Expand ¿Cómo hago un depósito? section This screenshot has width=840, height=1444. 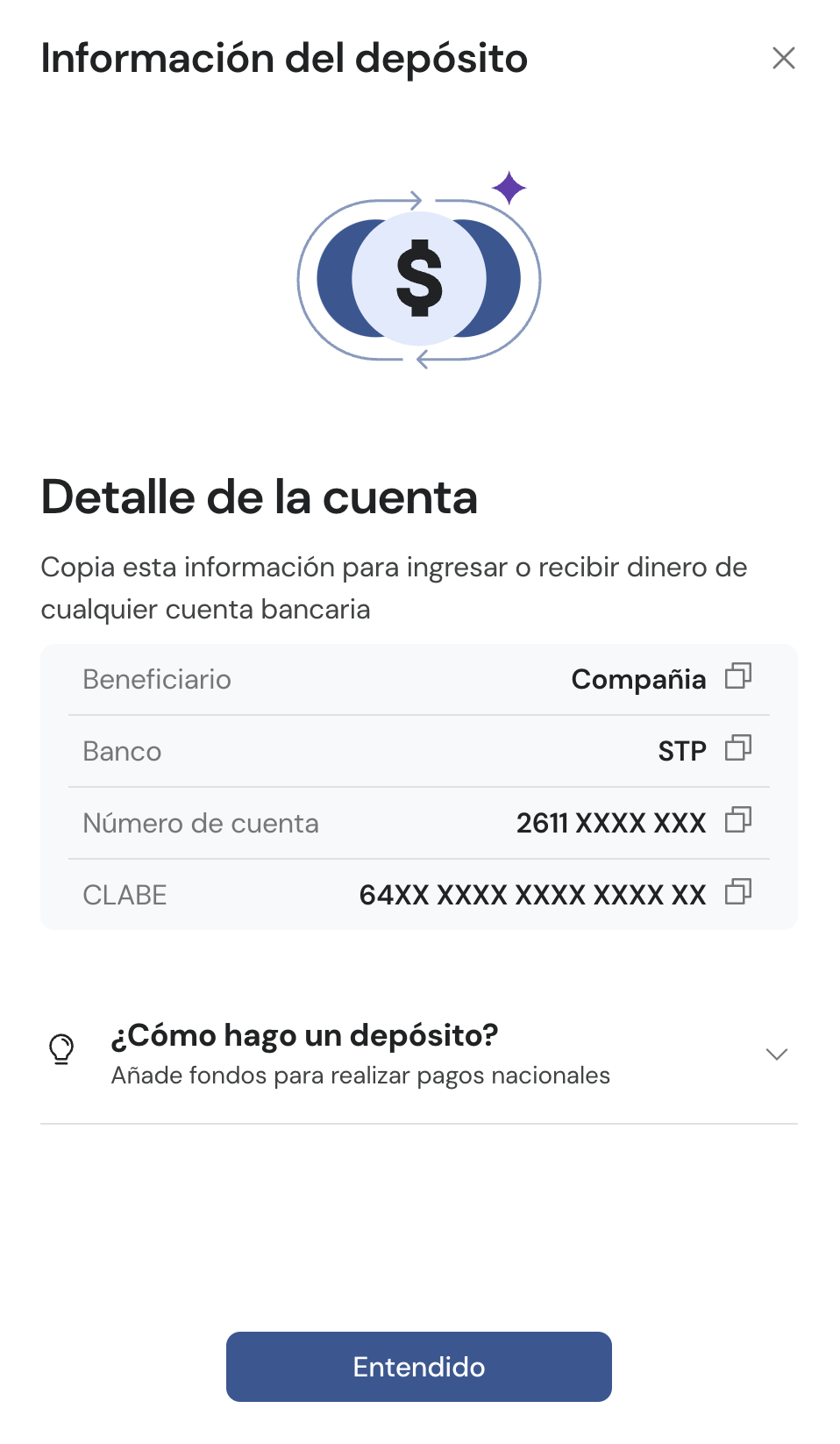(419, 1054)
